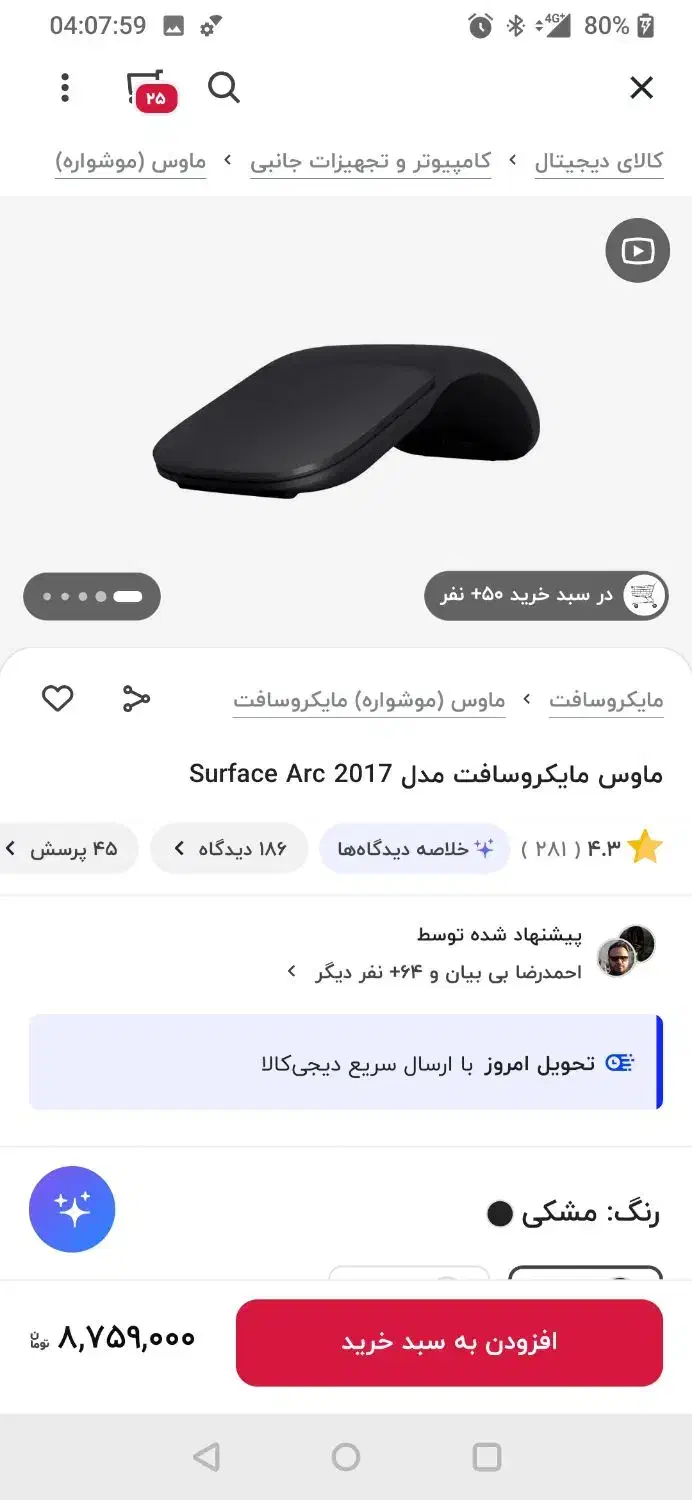Go to the ماوس (موشواره) category breadcrumb
Screen dimensions: 692x1500
click(x=130, y=162)
